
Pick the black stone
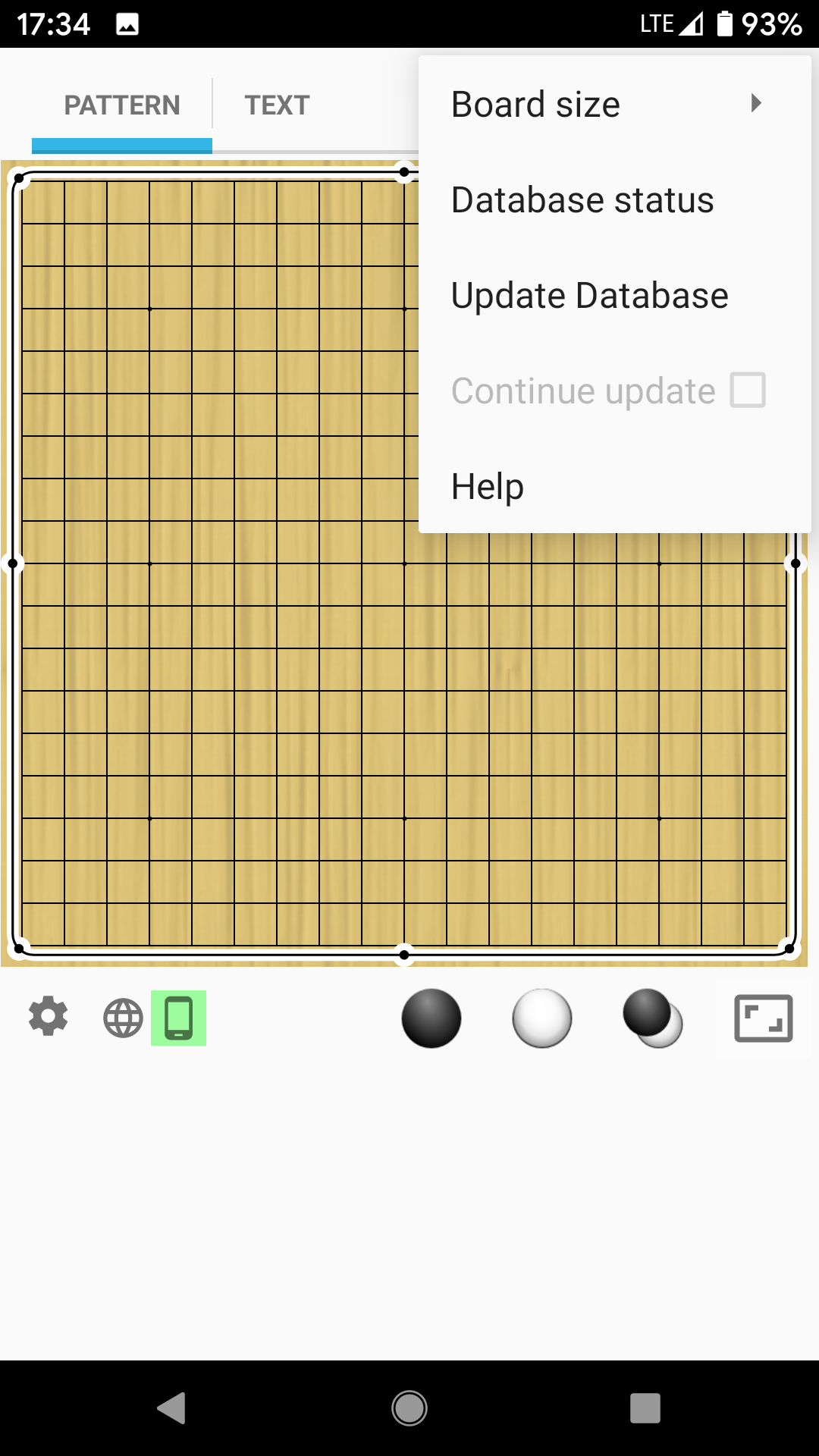(431, 1018)
